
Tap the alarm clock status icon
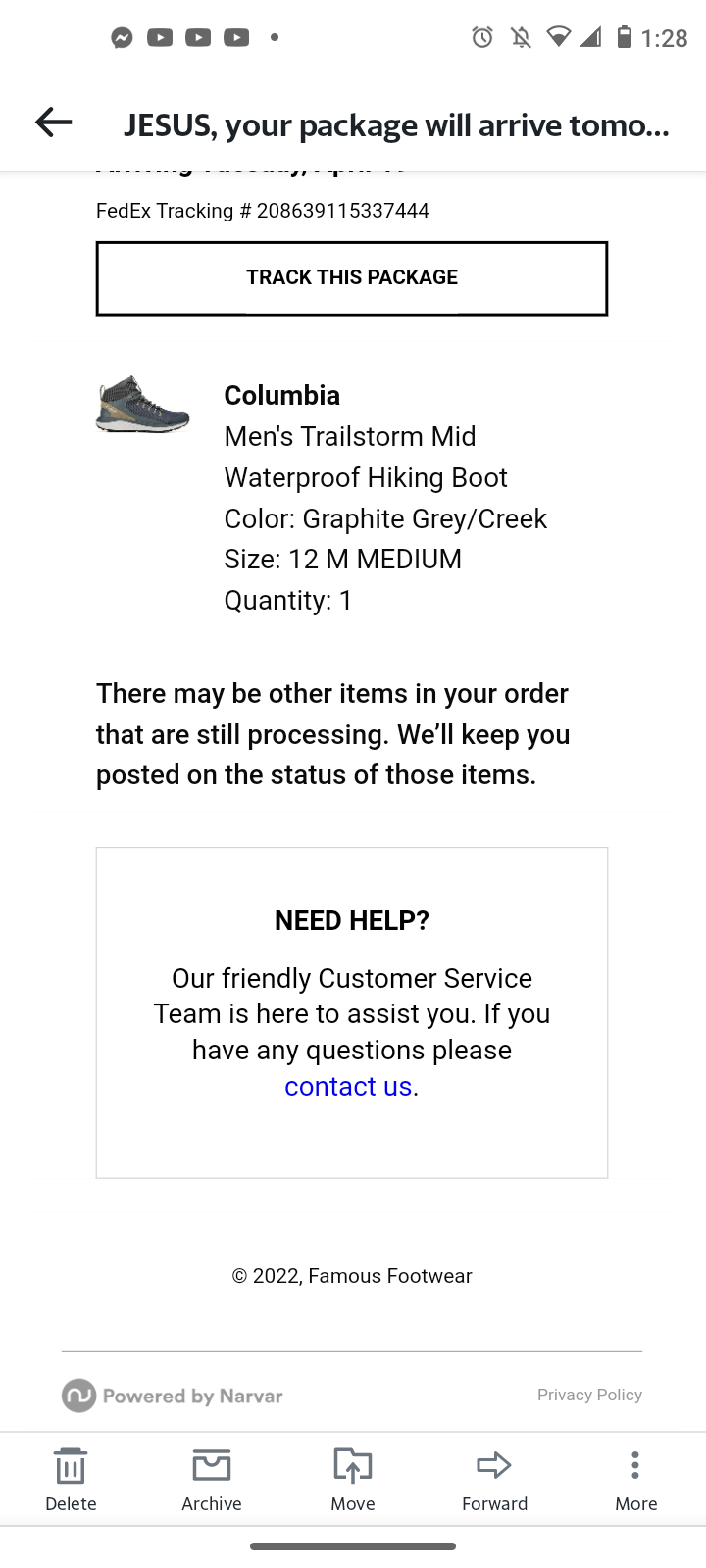[481, 37]
